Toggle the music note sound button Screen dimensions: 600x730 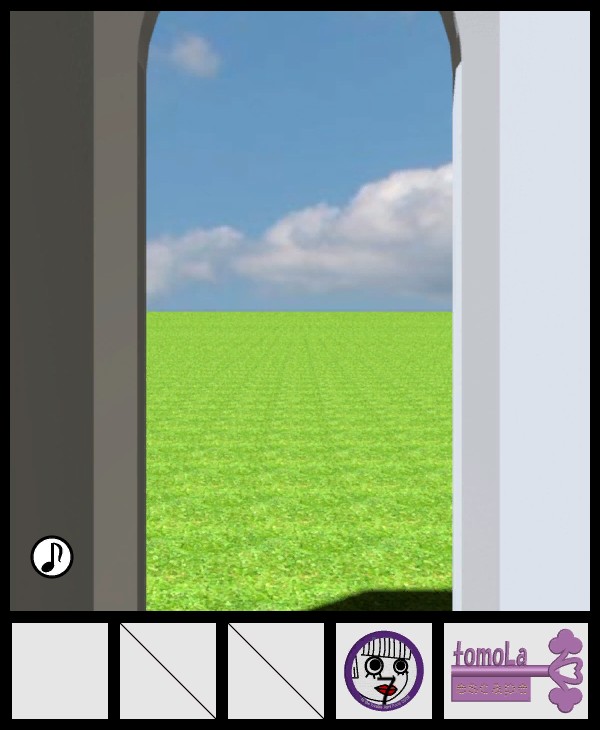click(52, 557)
